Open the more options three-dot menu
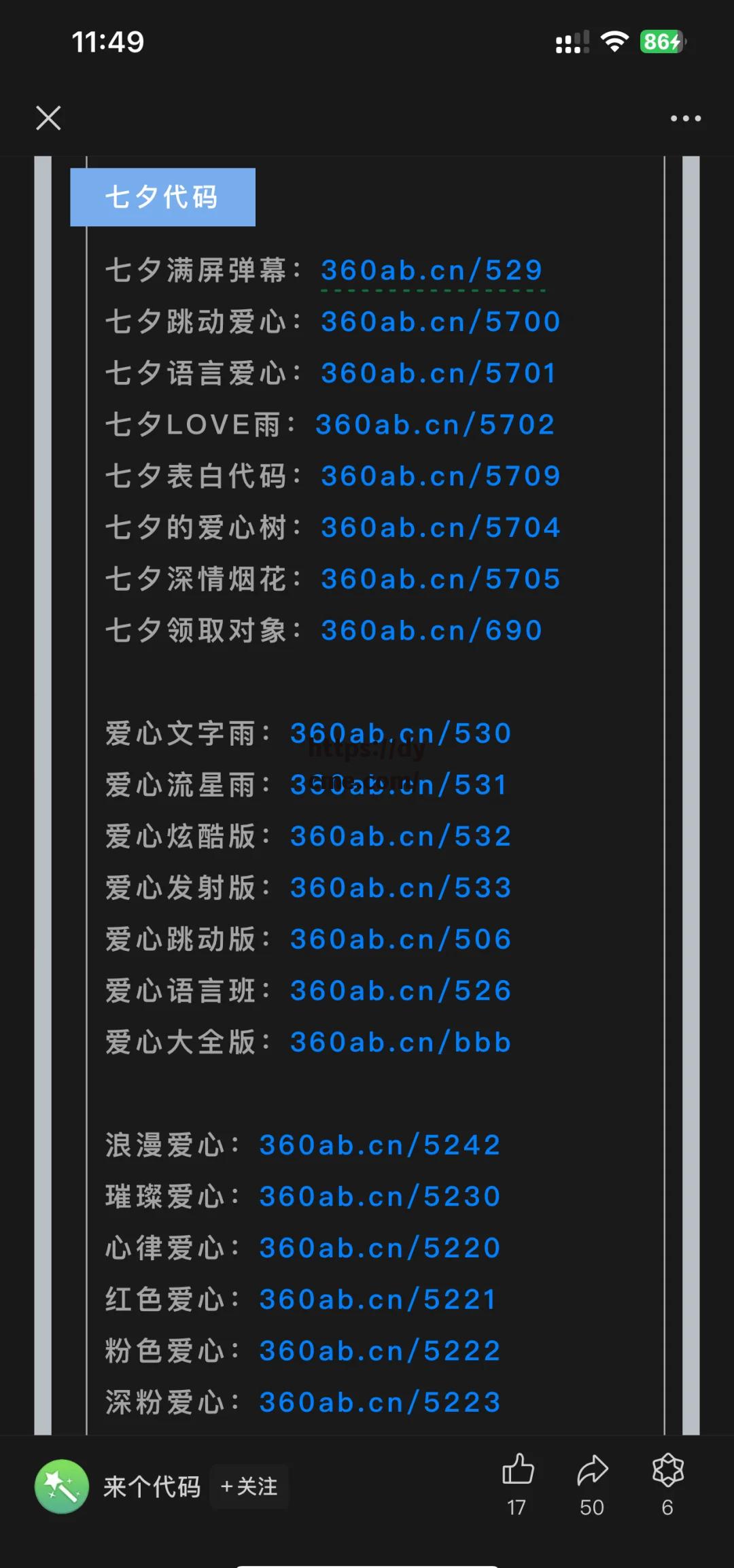Viewport: 734px width, 1568px height. click(x=685, y=118)
